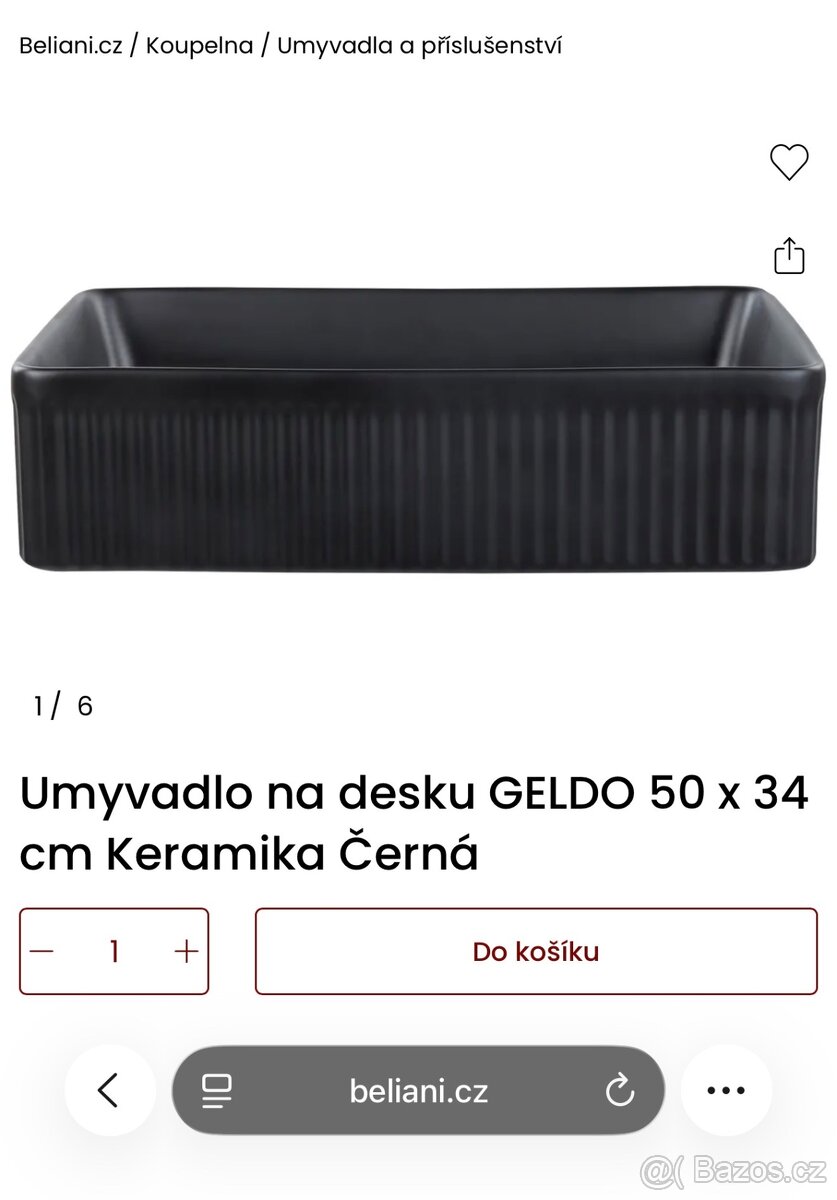Open the page options icon in address bar

217,1090
